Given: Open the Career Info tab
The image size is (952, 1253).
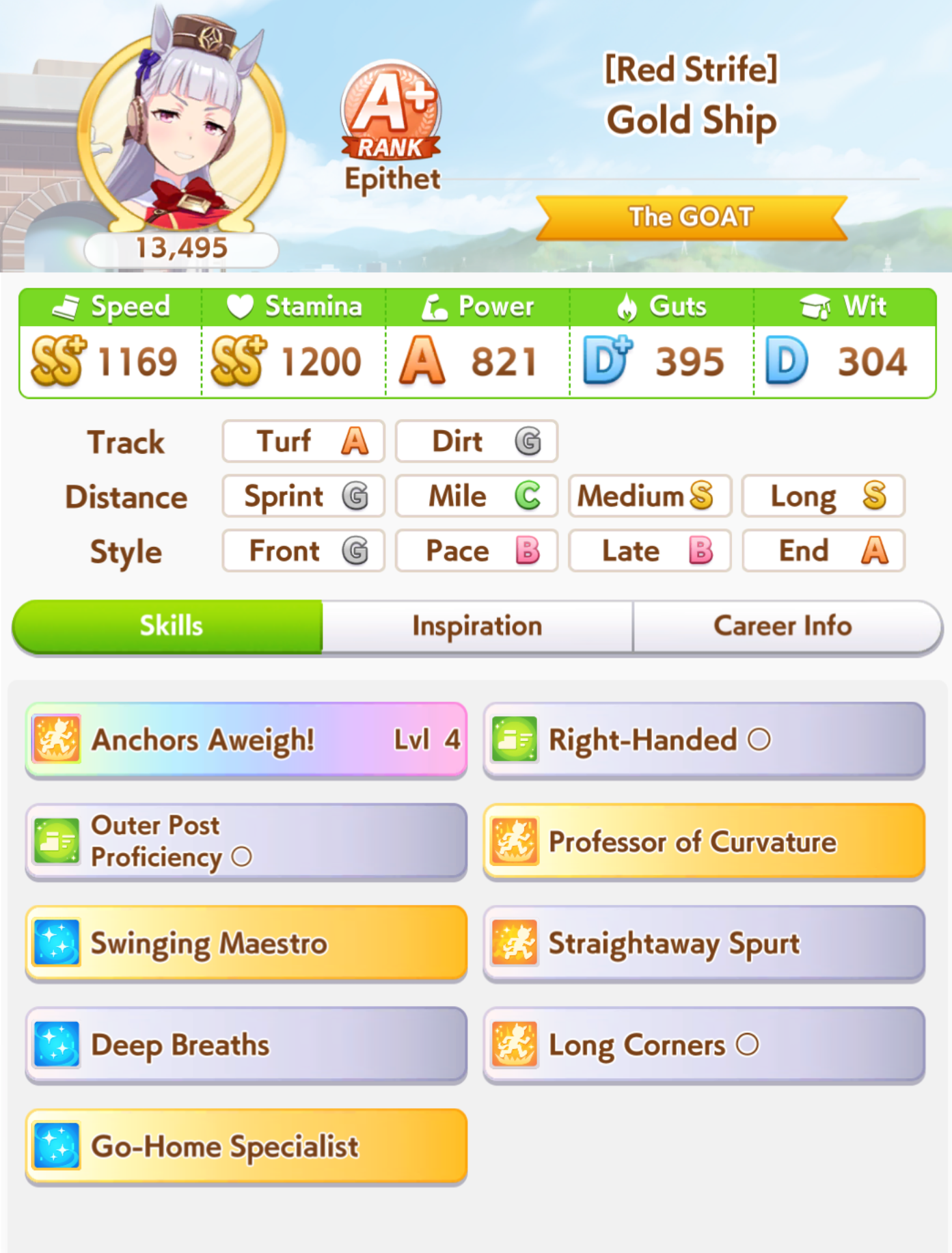Looking at the screenshot, I should click(783, 626).
